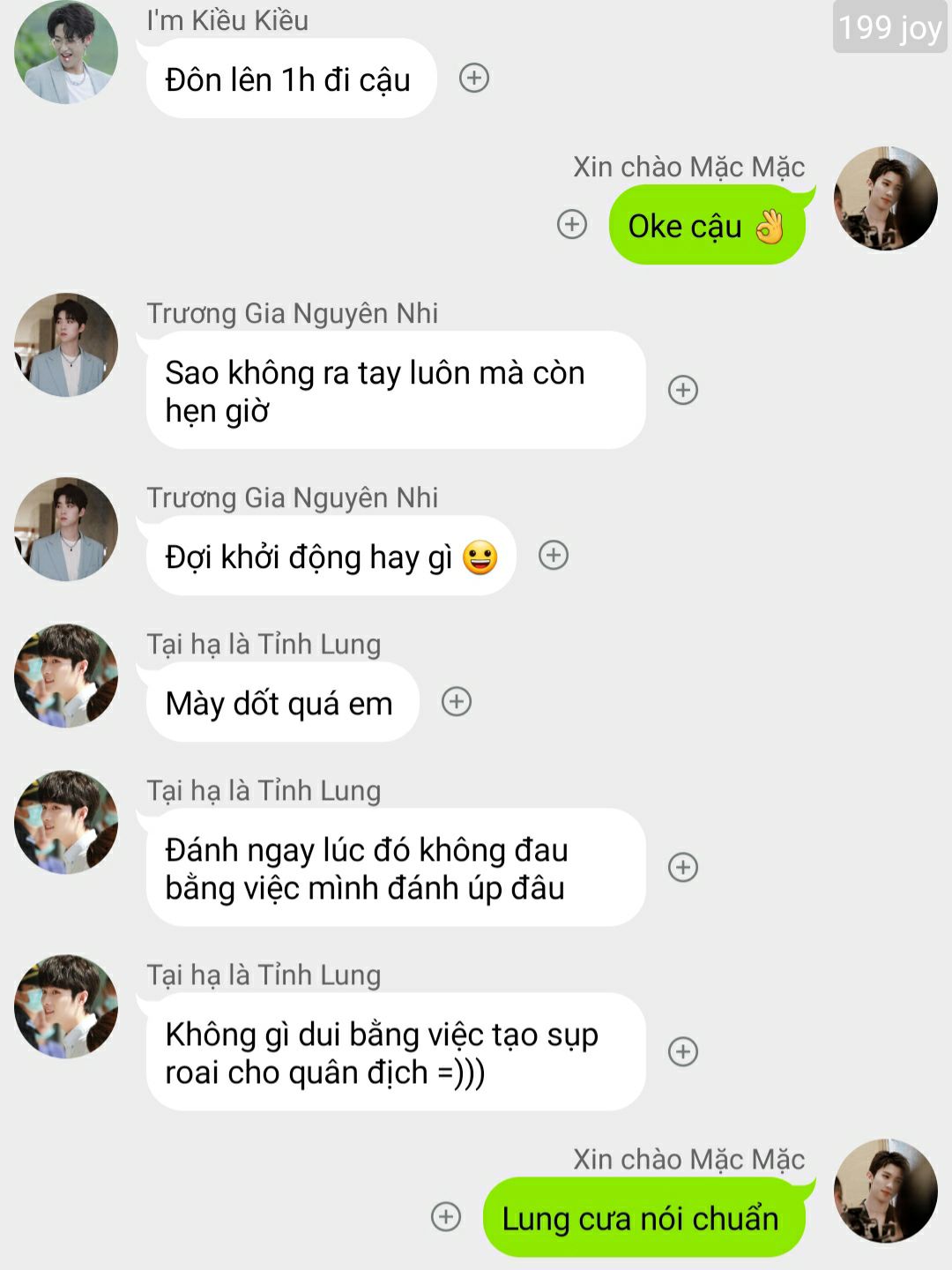This screenshot has width=952, height=1270.
Task: Select the plus icon next to "Lung cưa nói chuẩn"
Action: (x=446, y=1217)
